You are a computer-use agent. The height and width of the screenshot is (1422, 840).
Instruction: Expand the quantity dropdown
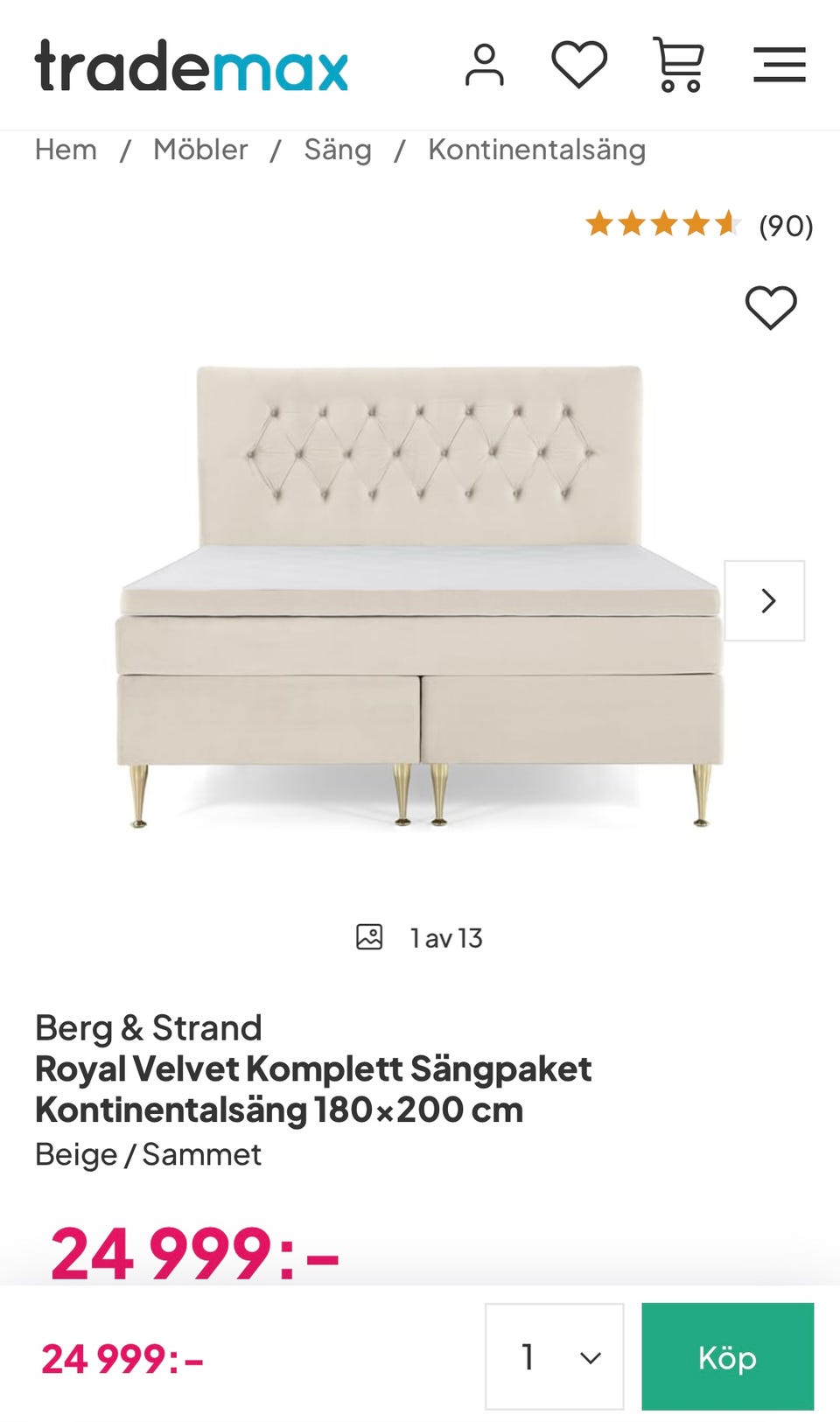(555, 1356)
